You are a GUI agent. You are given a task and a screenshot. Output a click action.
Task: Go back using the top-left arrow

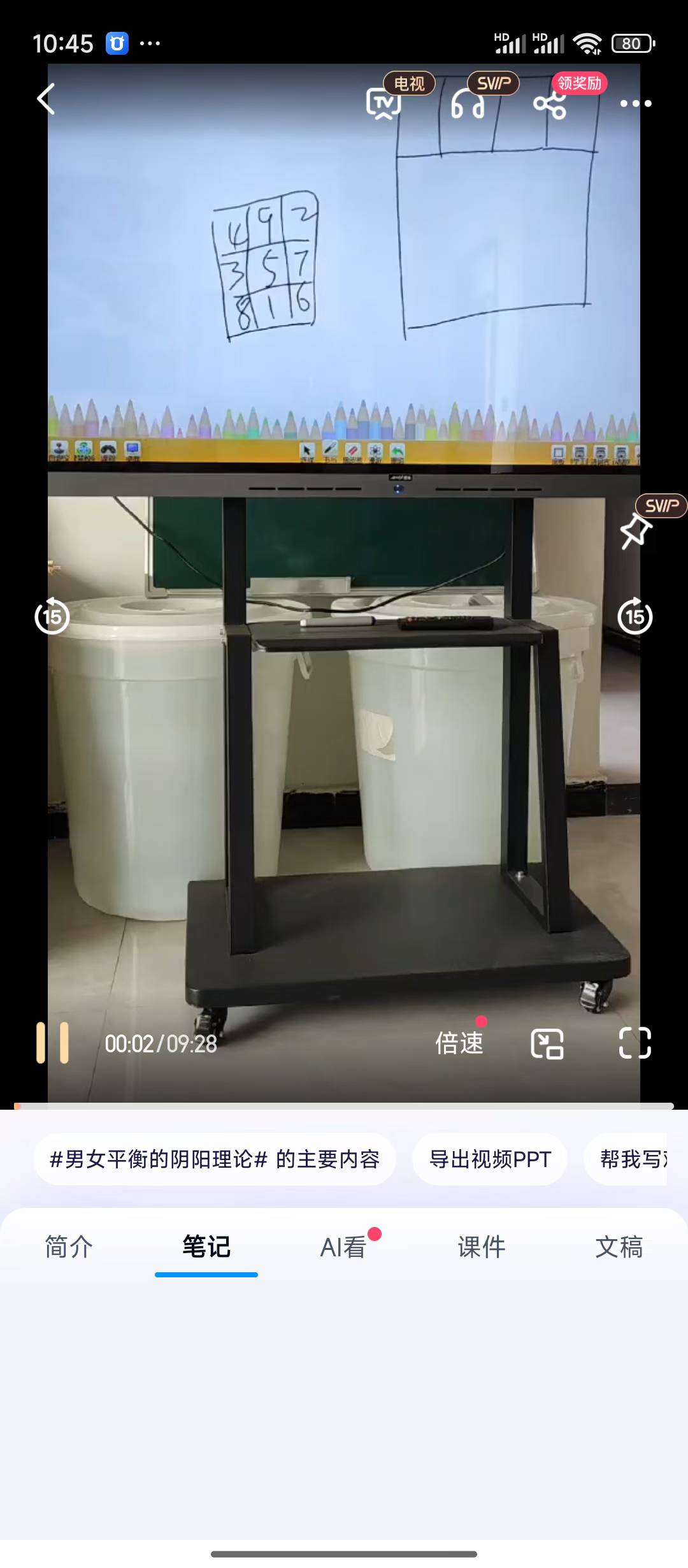(46, 99)
